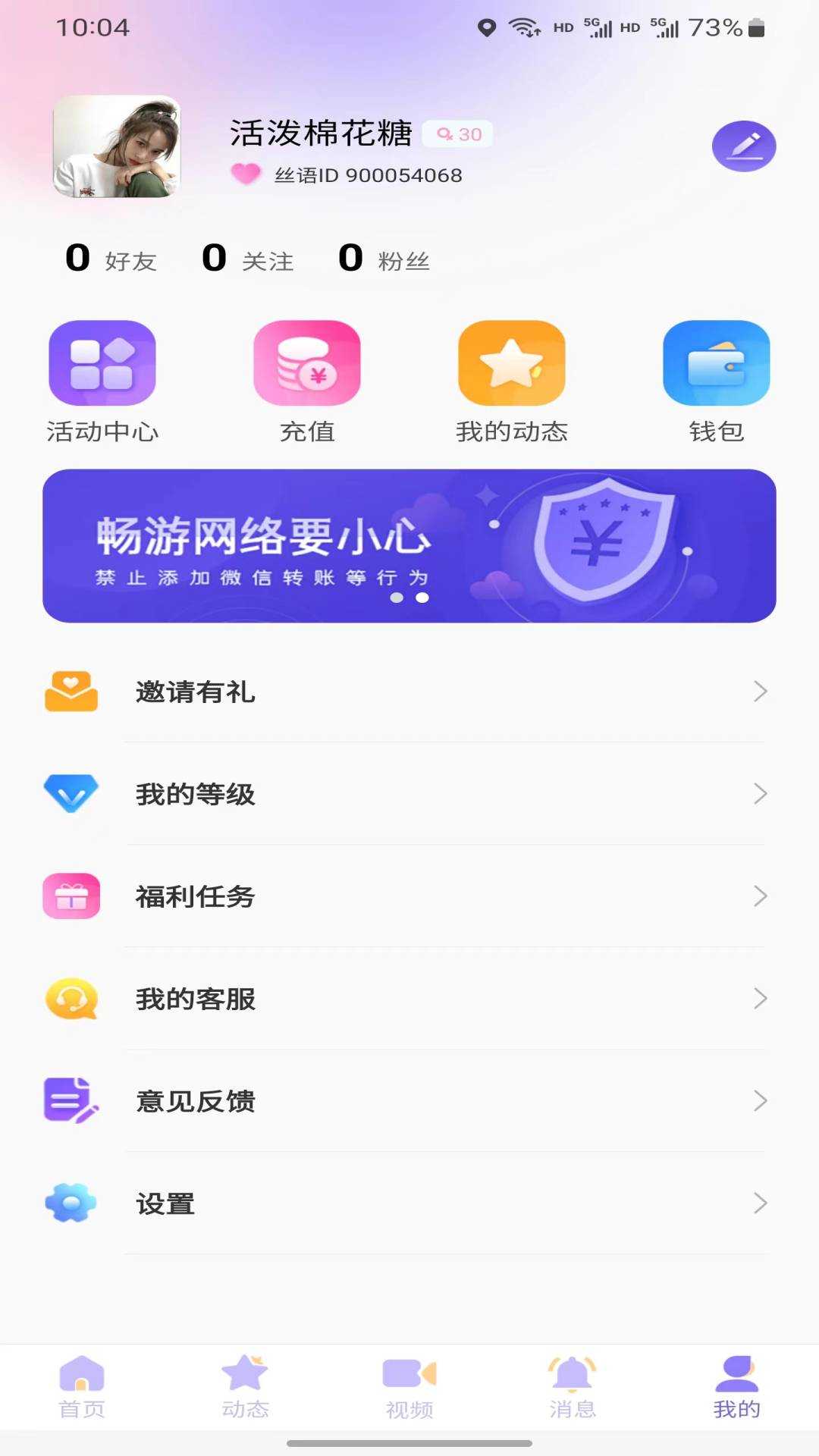The height and width of the screenshot is (1456, 819).
Task: Open the 钱包 wallet
Action: [716, 381]
